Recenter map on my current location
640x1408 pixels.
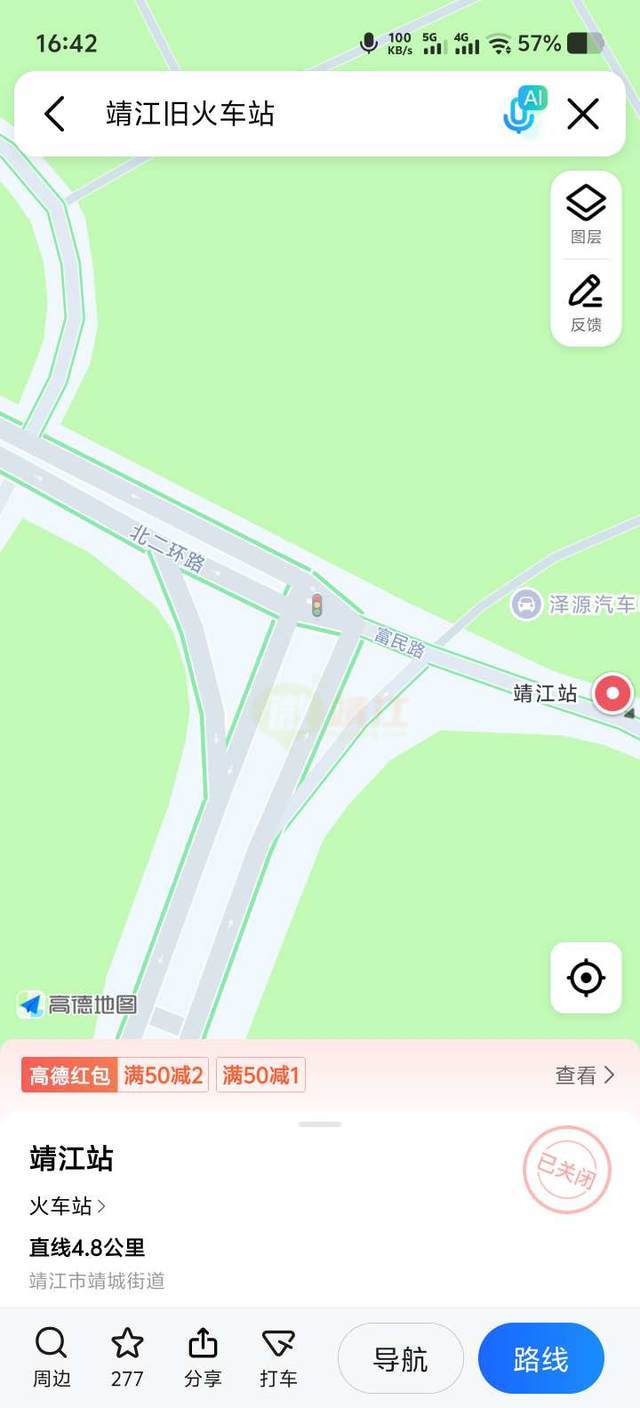(x=586, y=977)
